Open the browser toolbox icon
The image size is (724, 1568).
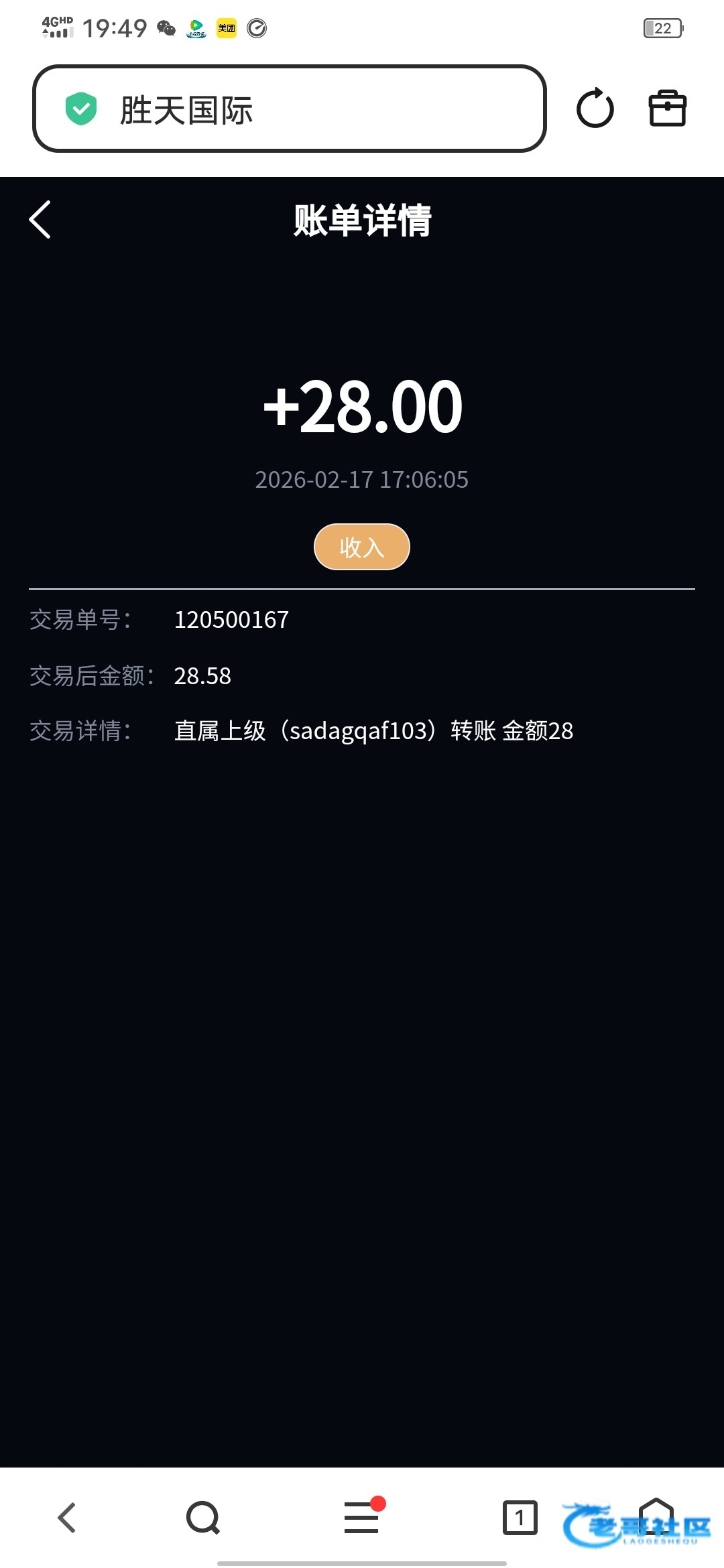(667, 109)
